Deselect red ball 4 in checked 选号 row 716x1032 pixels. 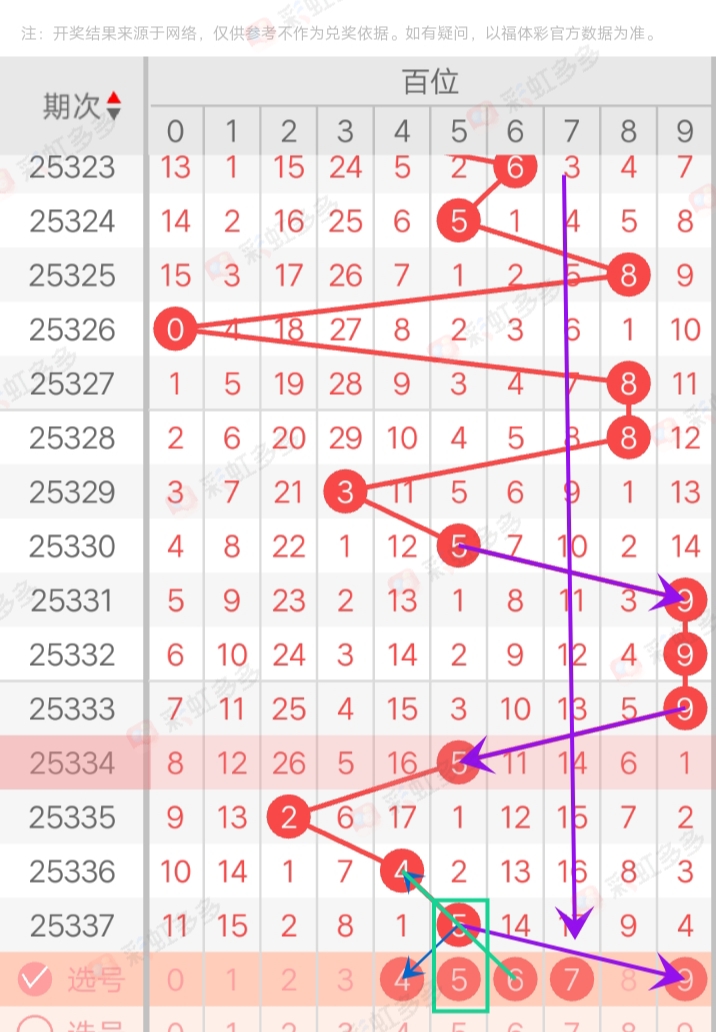point(402,980)
